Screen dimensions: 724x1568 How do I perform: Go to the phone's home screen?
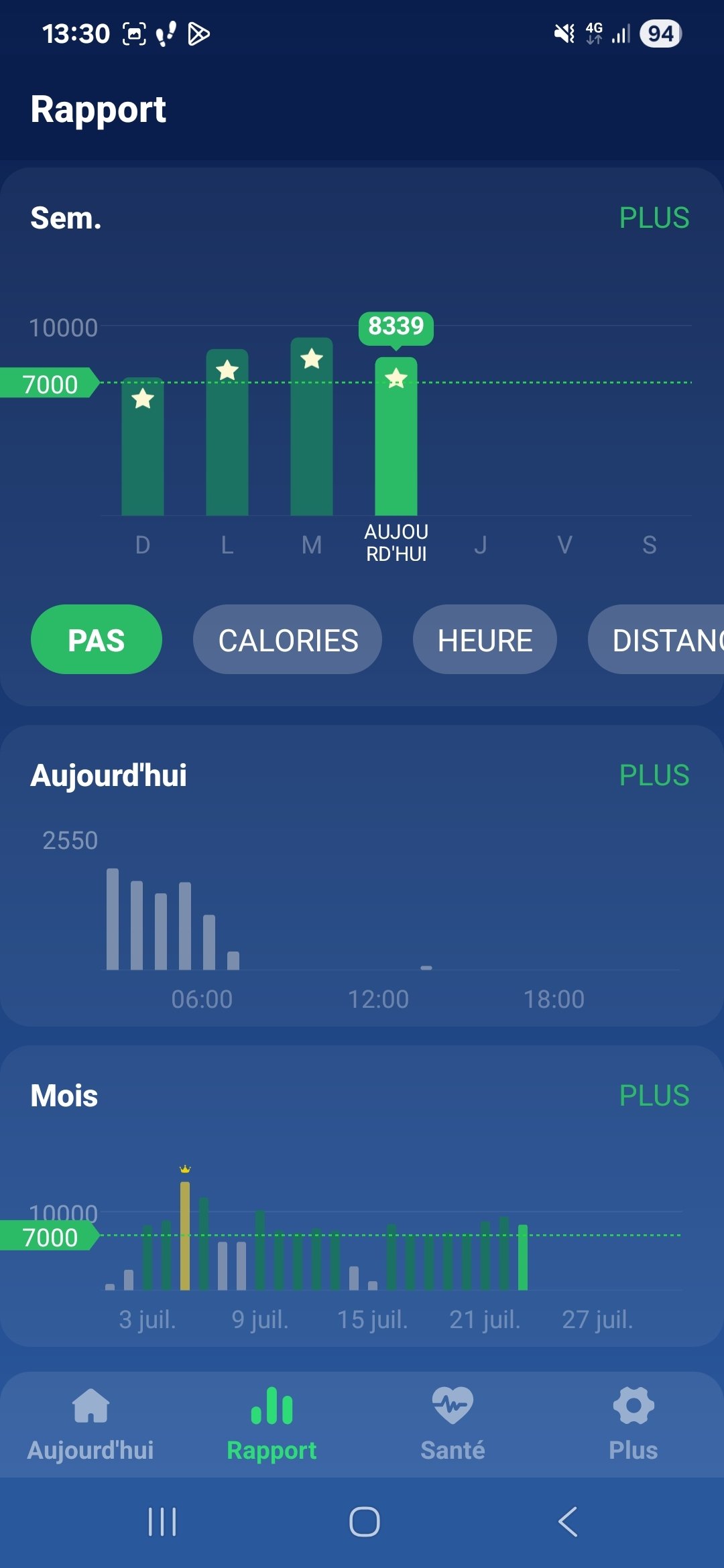click(x=365, y=1521)
